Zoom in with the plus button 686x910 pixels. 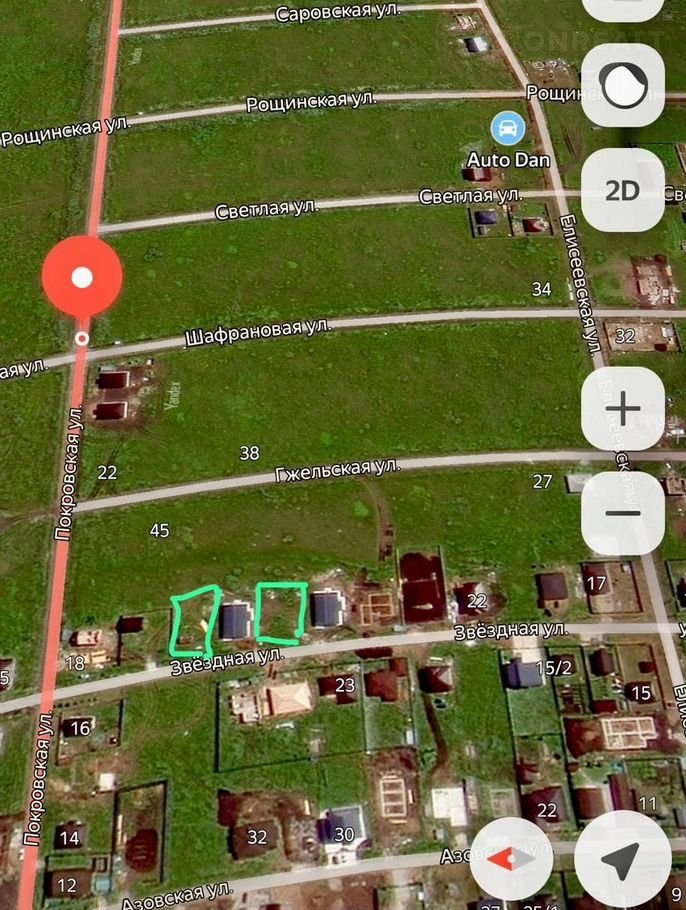622,408
